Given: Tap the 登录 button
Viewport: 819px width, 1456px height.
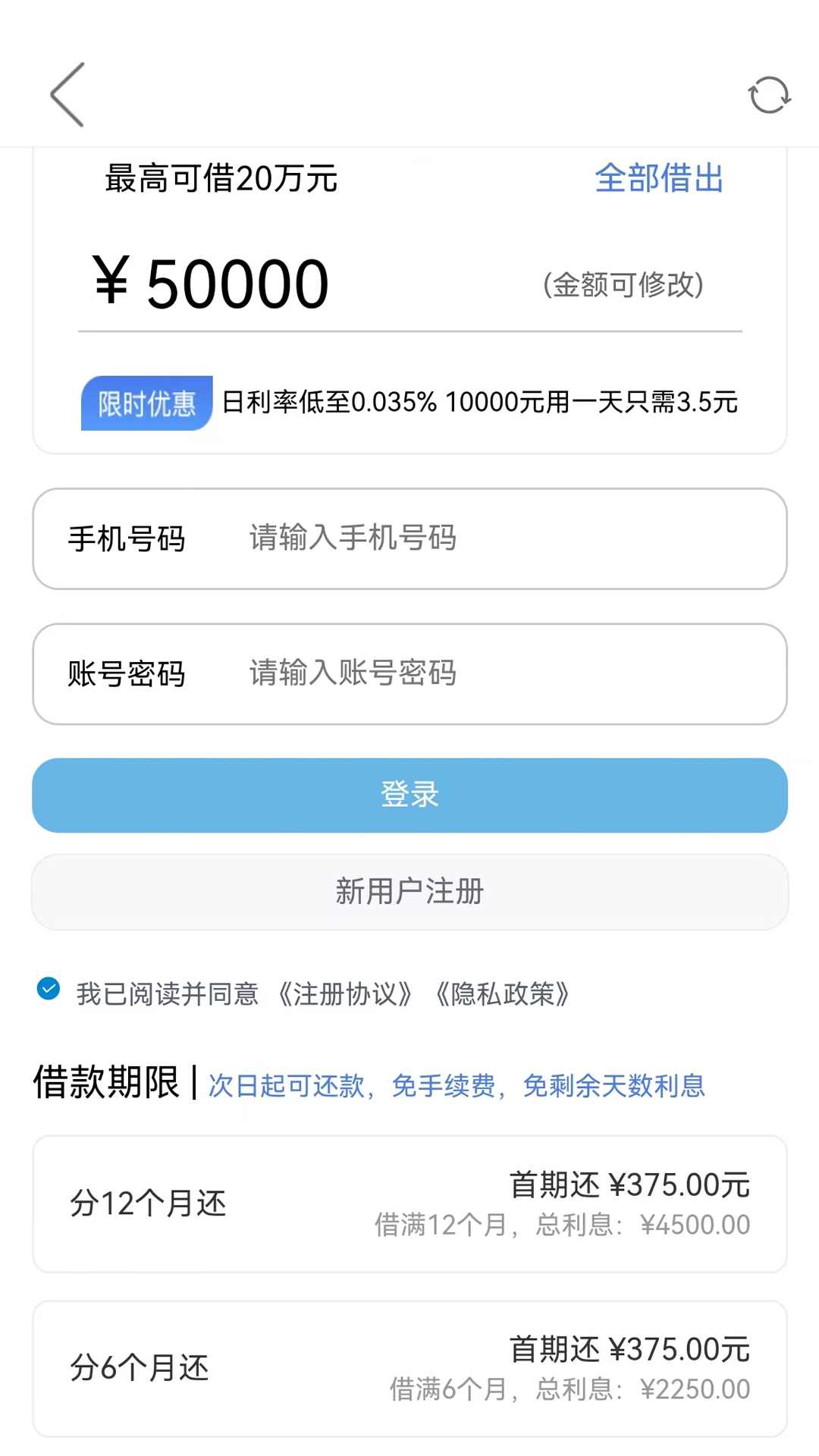Looking at the screenshot, I should pos(409,795).
